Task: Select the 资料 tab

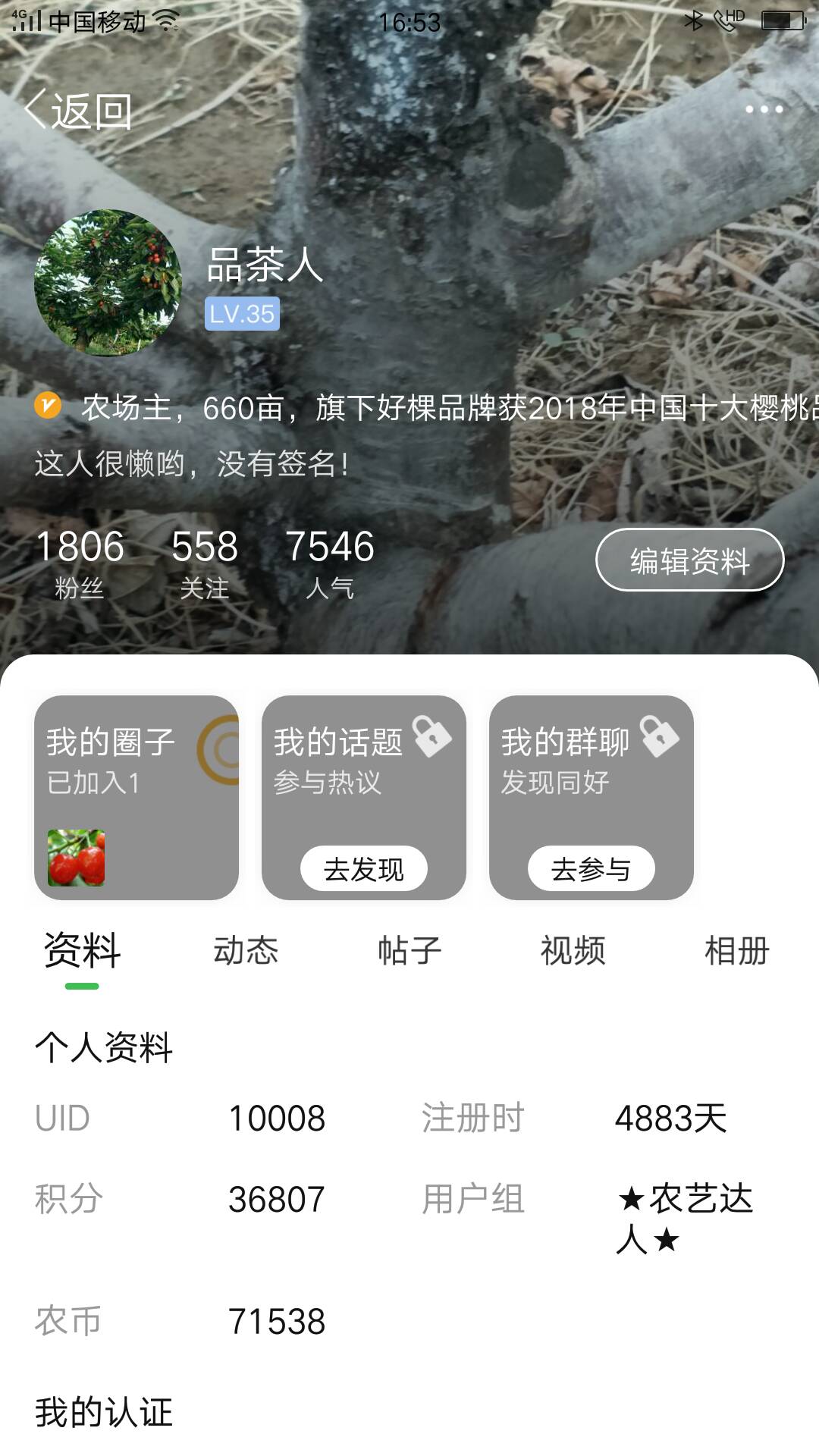Action: coord(82,950)
